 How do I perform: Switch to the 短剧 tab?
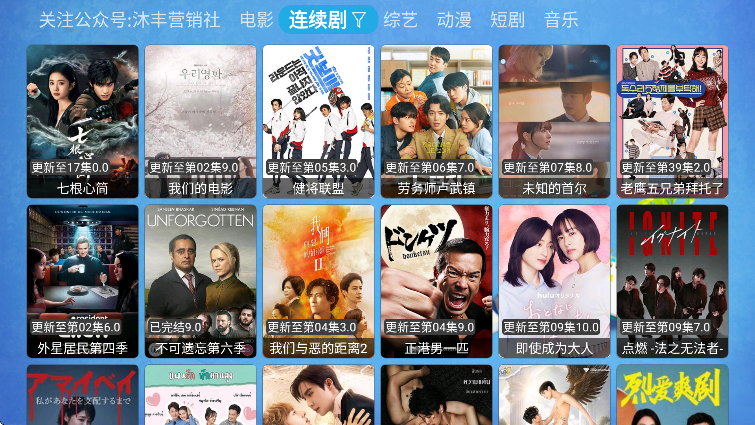[x=507, y=19]
